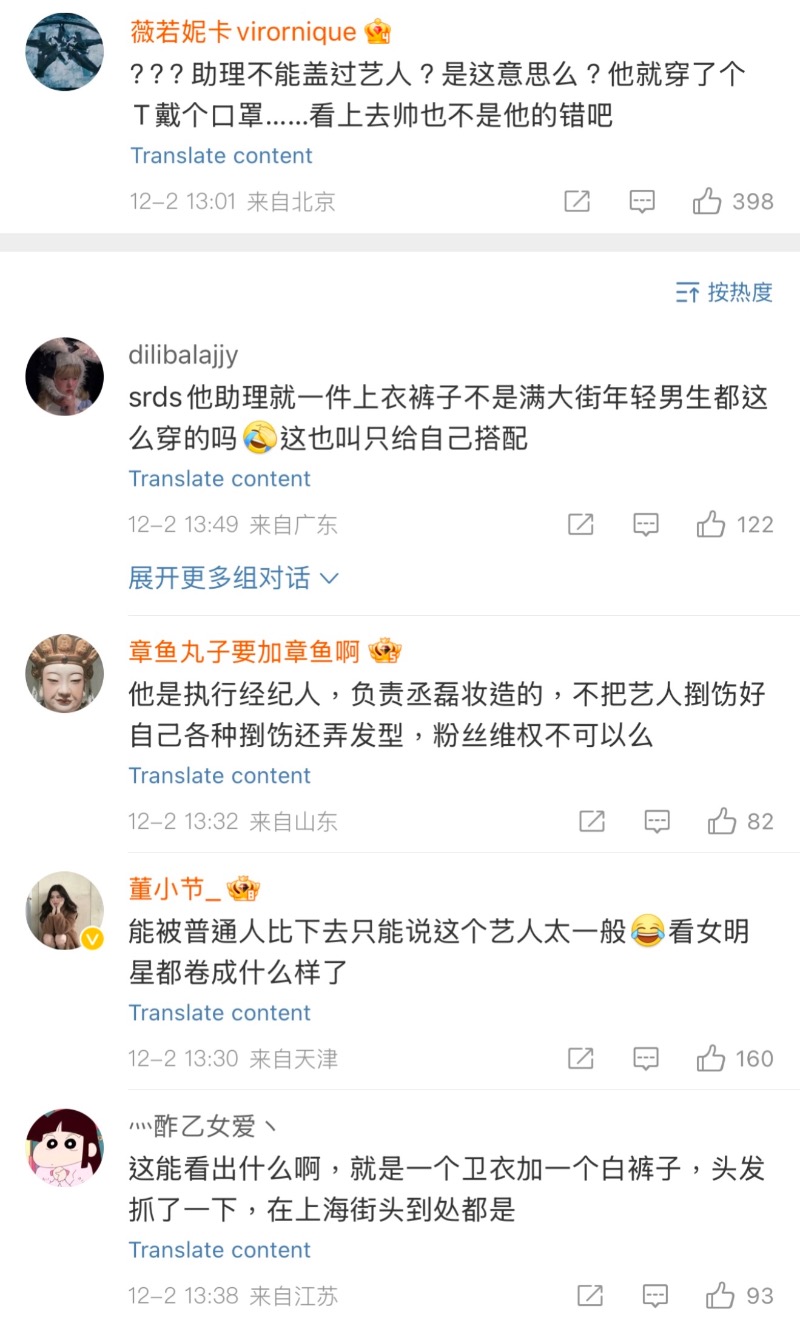The image size is (800, 1323).
Task: Sort comments by 按热度
Action: (x=725, y=292)
